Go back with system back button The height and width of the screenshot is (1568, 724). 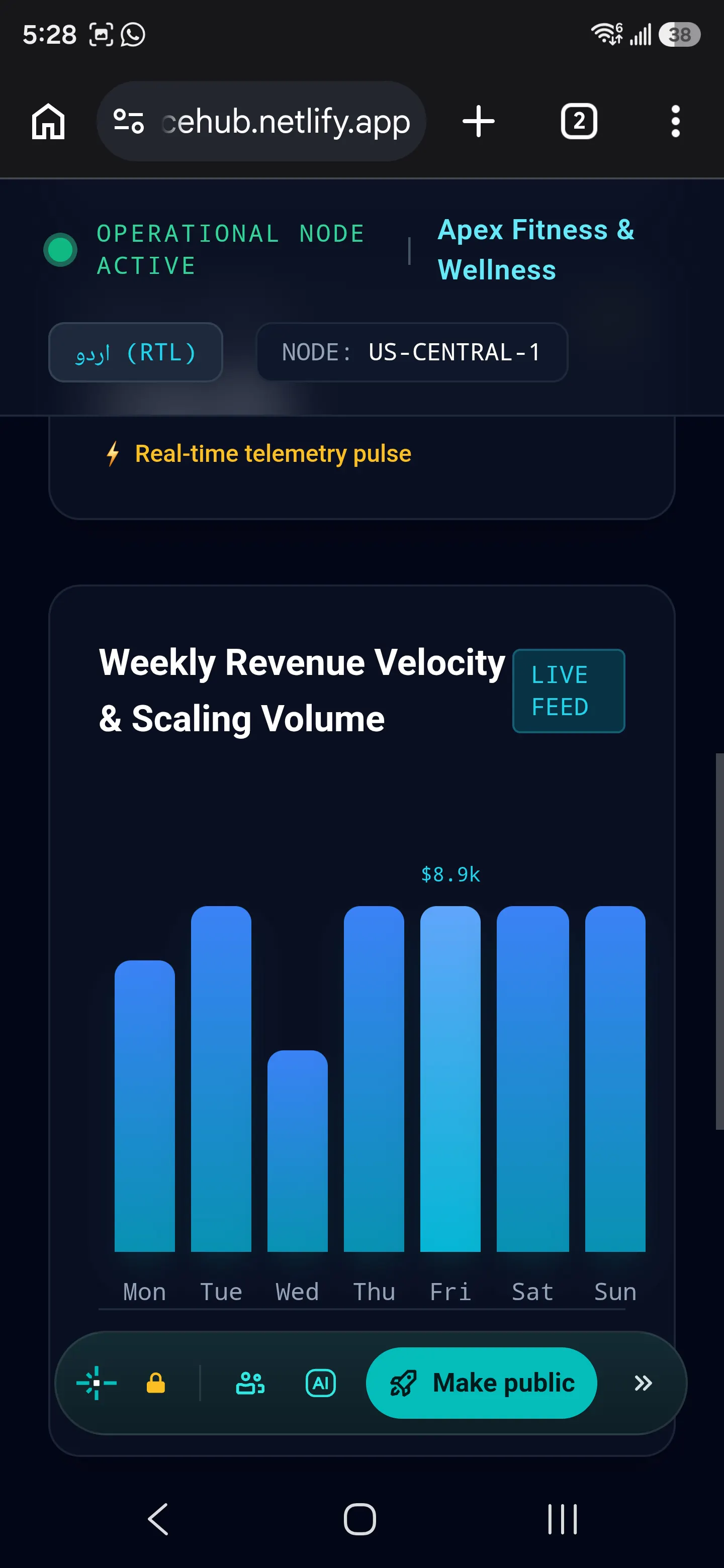click(x=158, y=1519)
